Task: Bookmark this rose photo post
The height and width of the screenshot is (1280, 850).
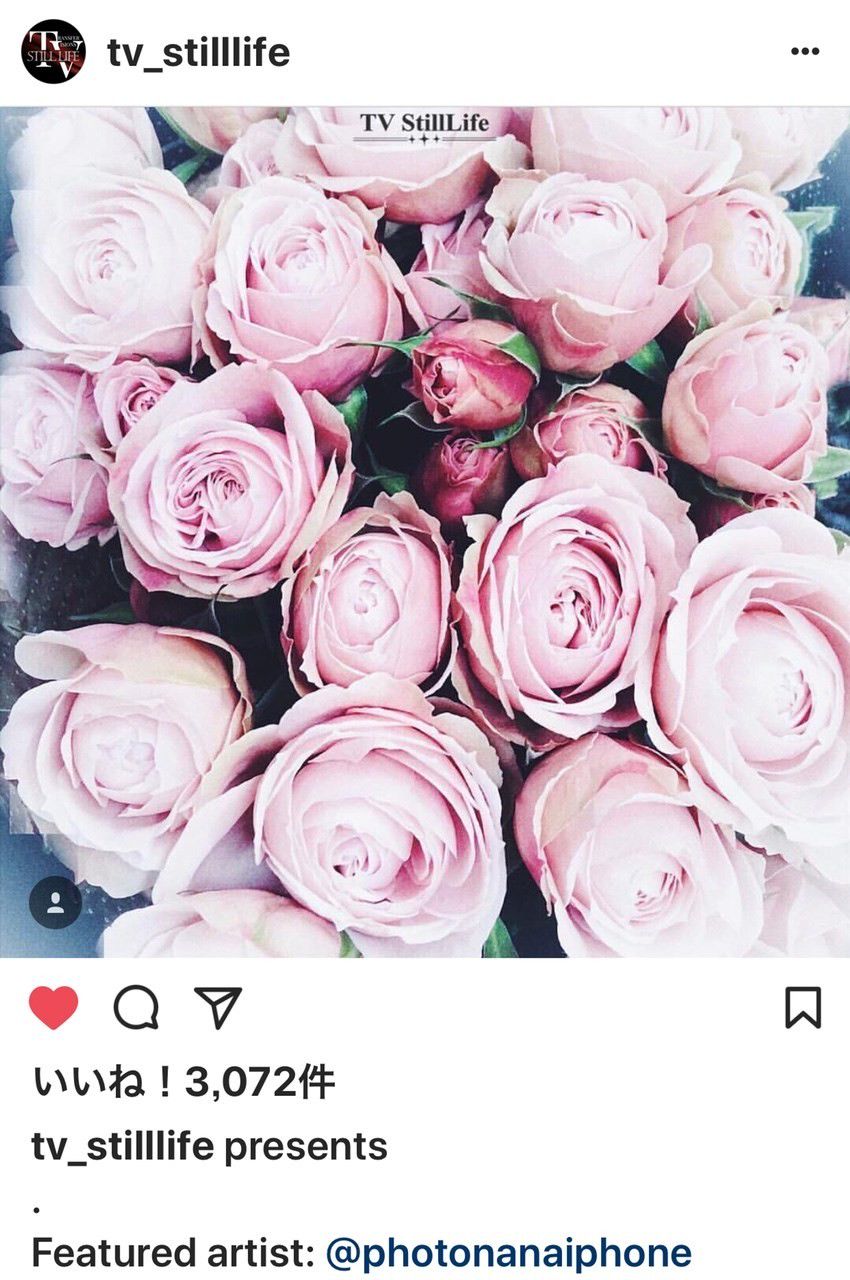Action: (803, 1008)
